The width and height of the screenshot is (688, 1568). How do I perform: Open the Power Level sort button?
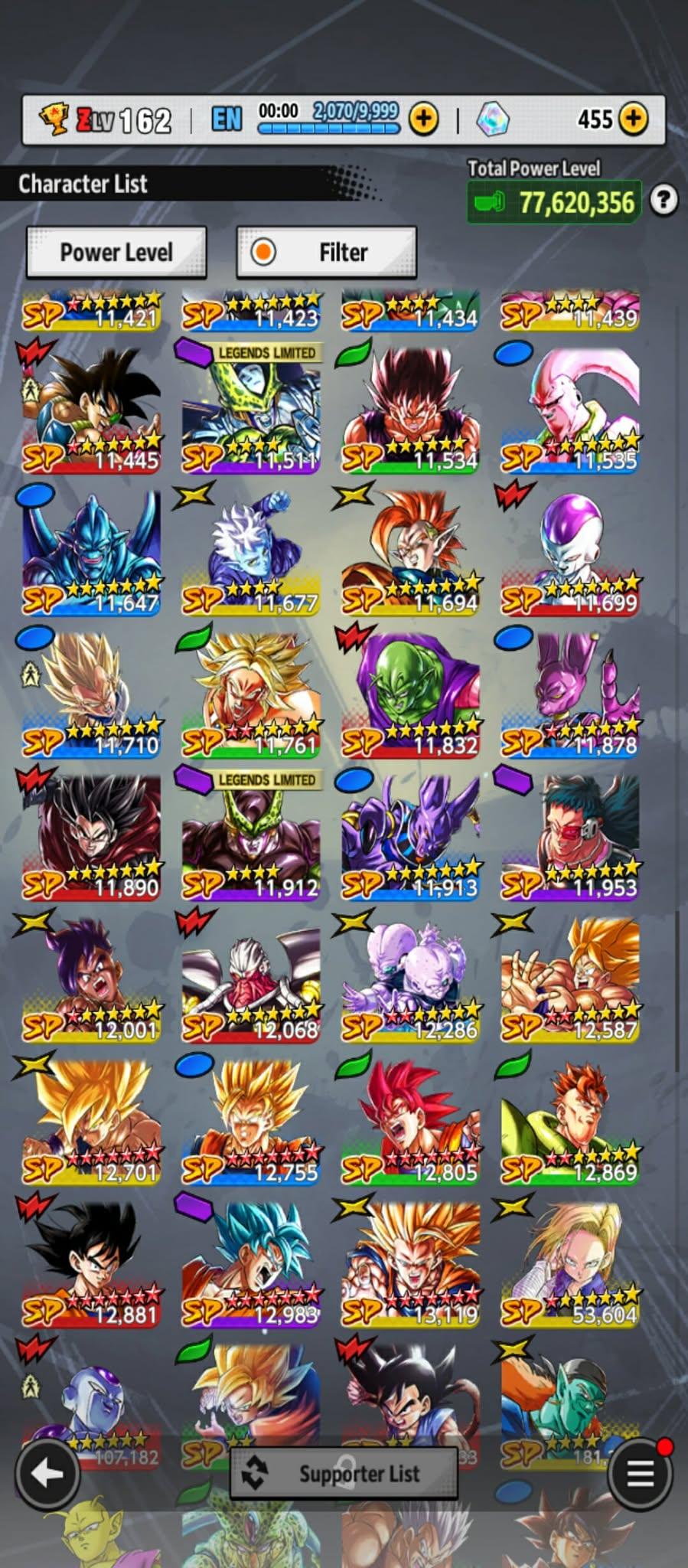(x=116, y=252)
